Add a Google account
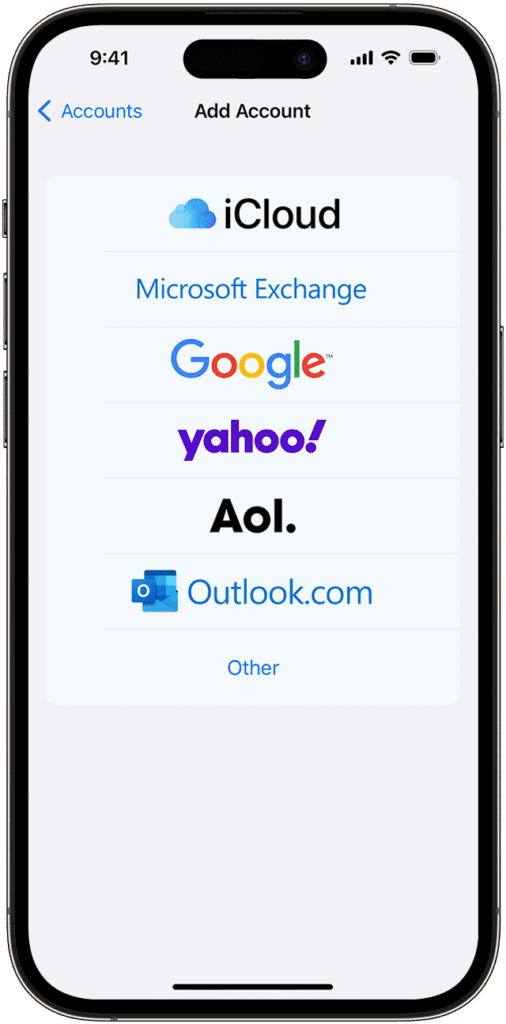 coord(253,365)
